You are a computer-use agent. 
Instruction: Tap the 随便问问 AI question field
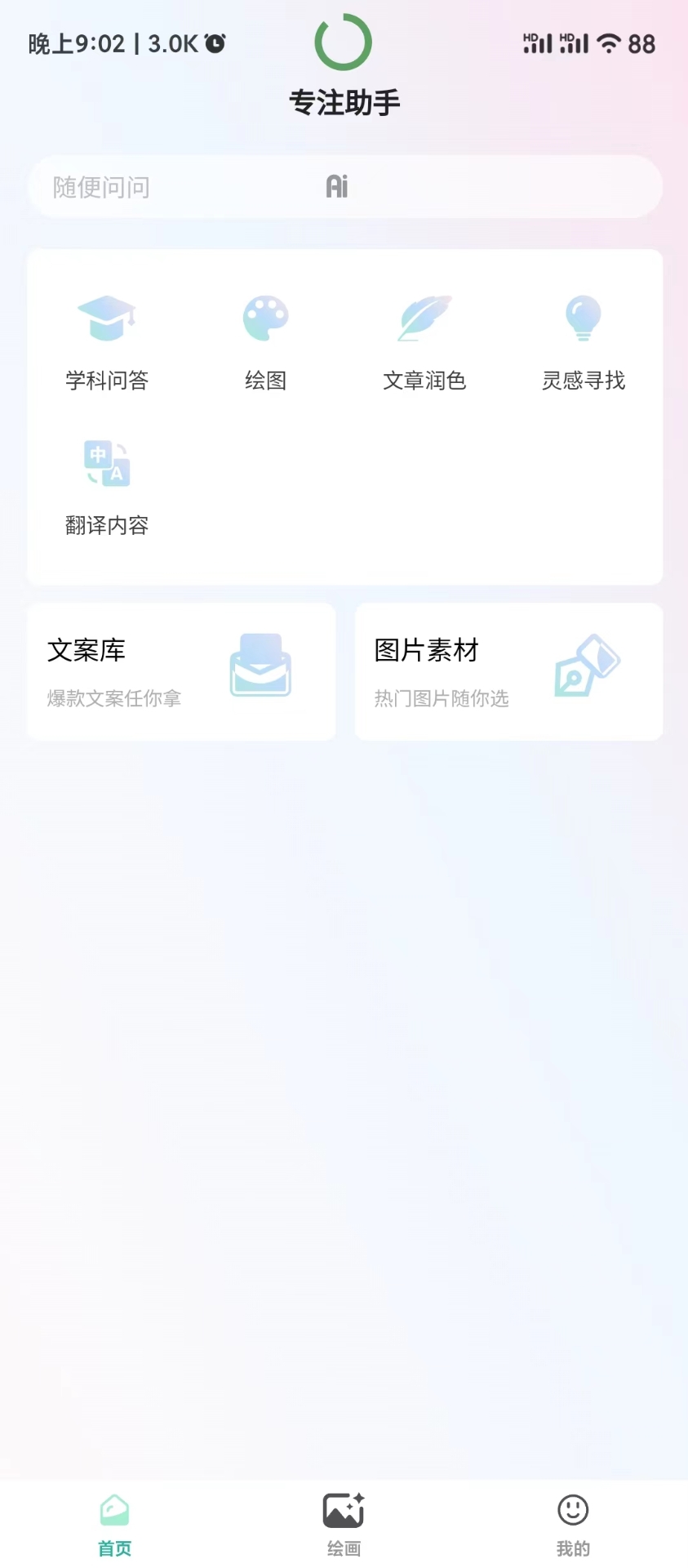click(x=344, y=187)
